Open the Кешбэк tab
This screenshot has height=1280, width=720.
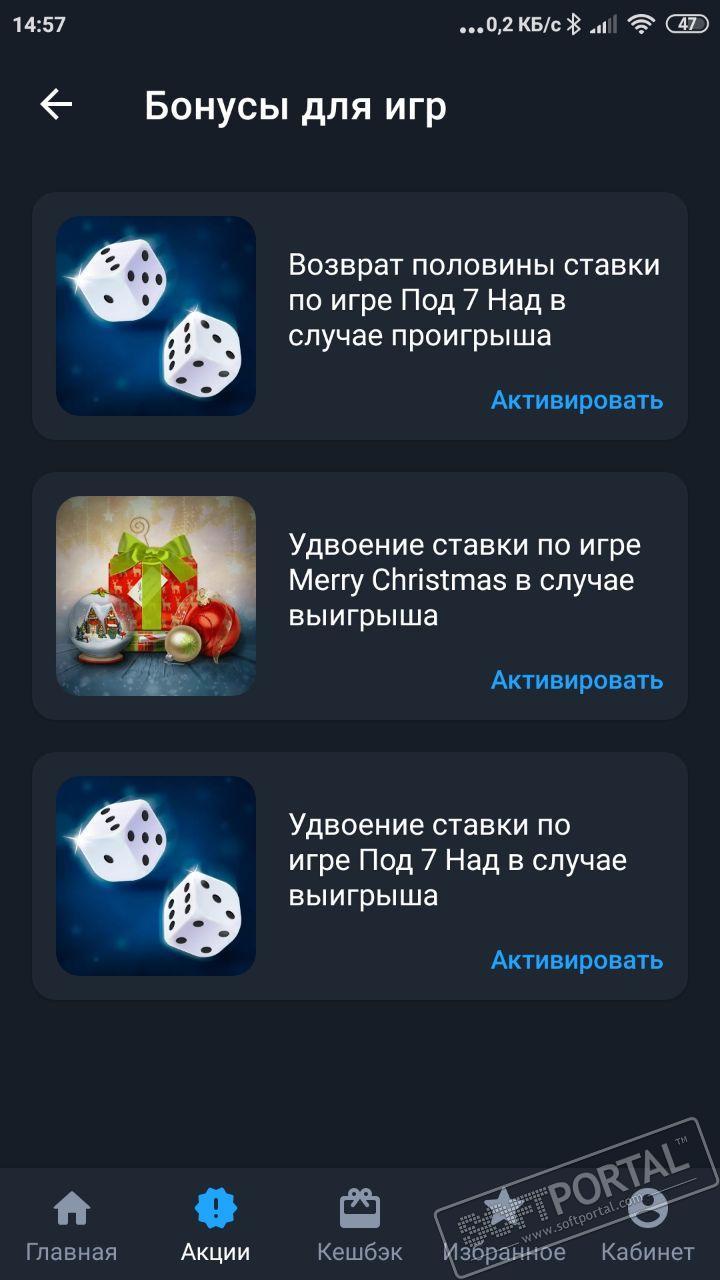[x=359, y=1226]
